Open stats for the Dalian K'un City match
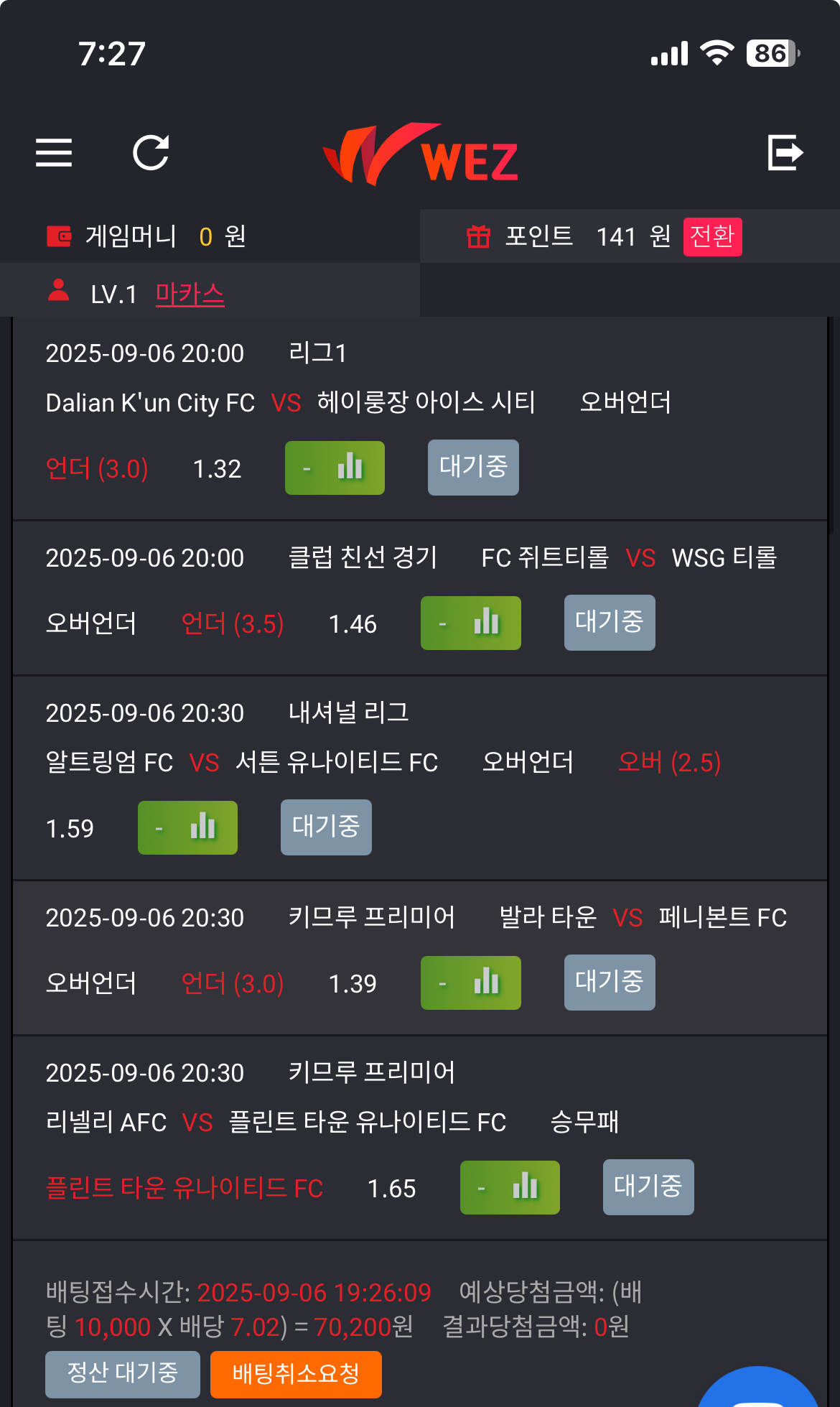This screenshot has width=840, height=1407. tap(335, 468)
